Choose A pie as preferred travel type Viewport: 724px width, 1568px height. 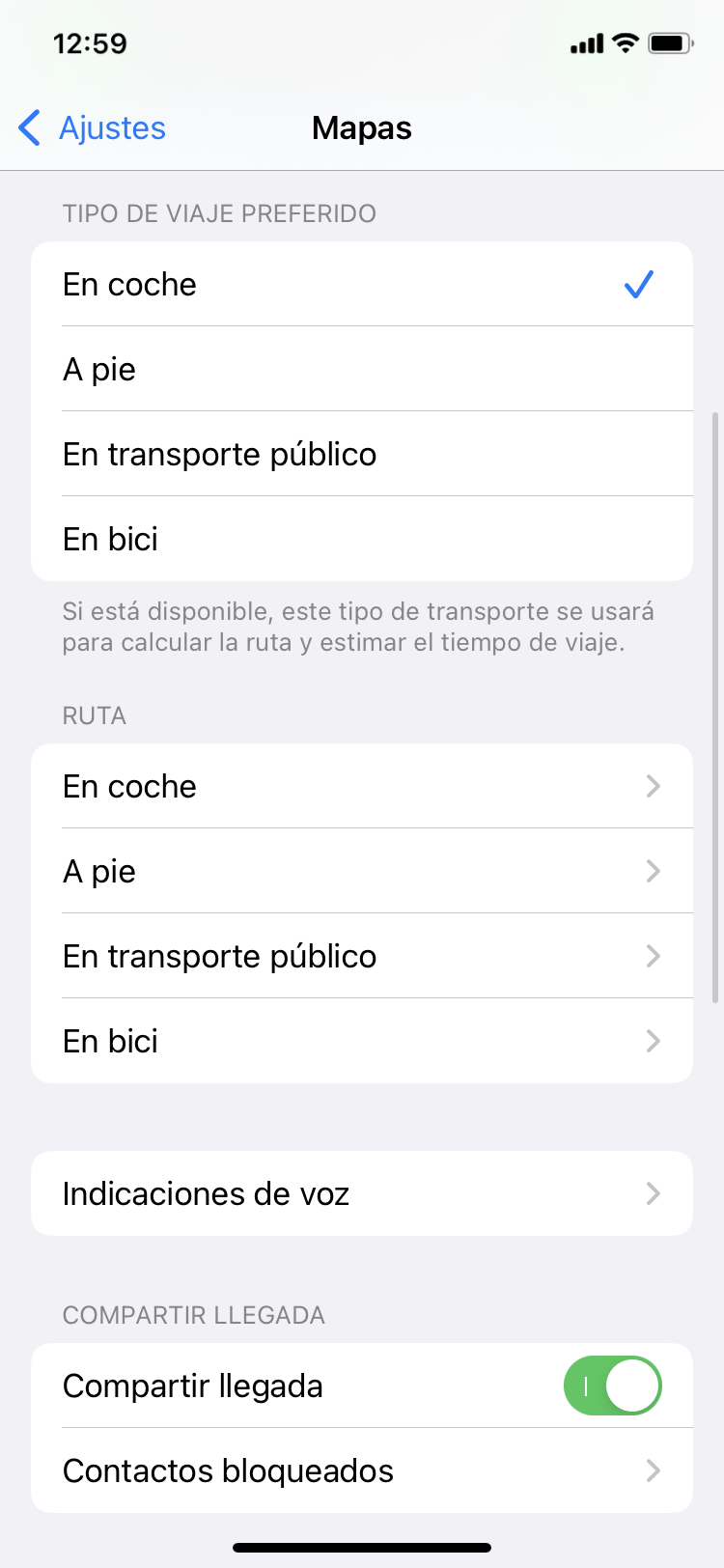tap(361, 370)
